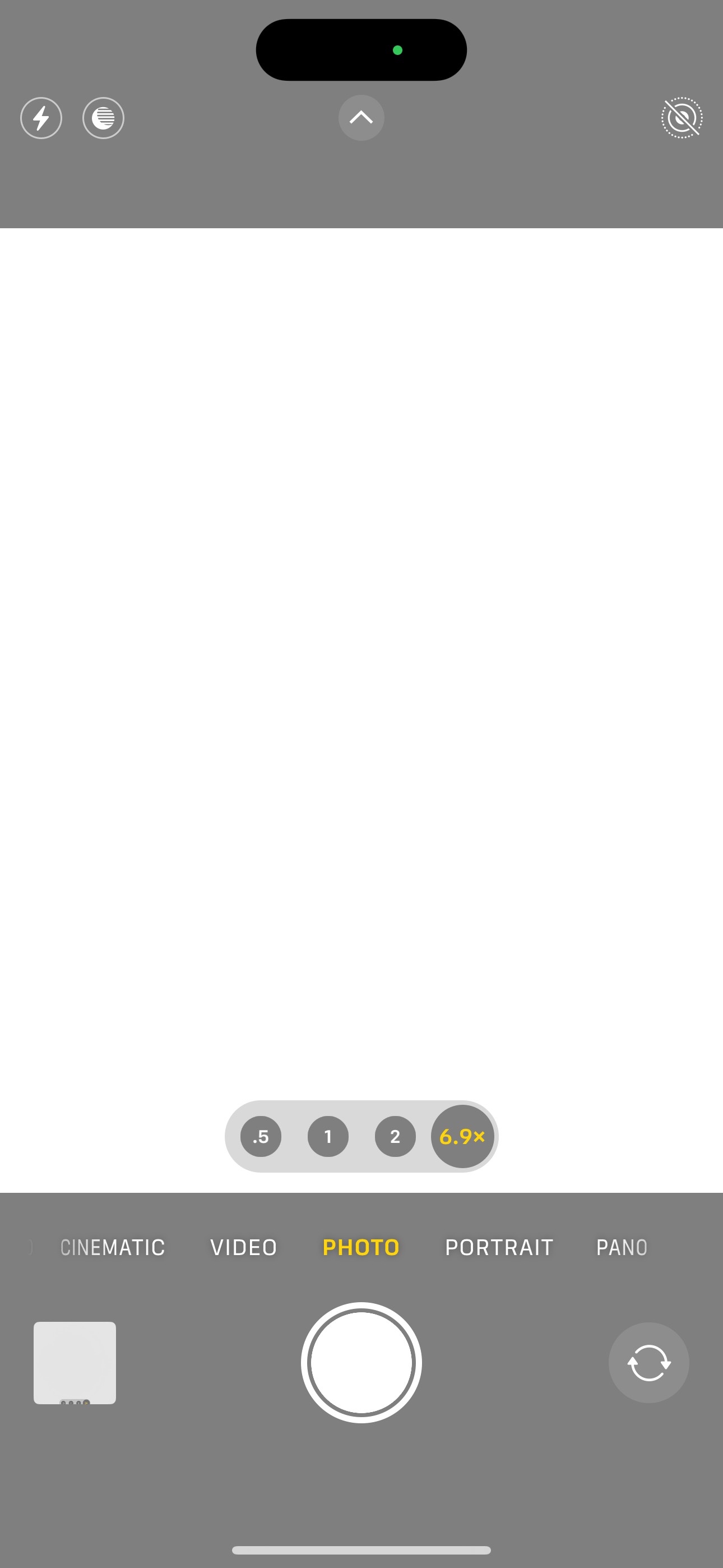Select the .5 ultra-wide zoom

[261, 1136]
